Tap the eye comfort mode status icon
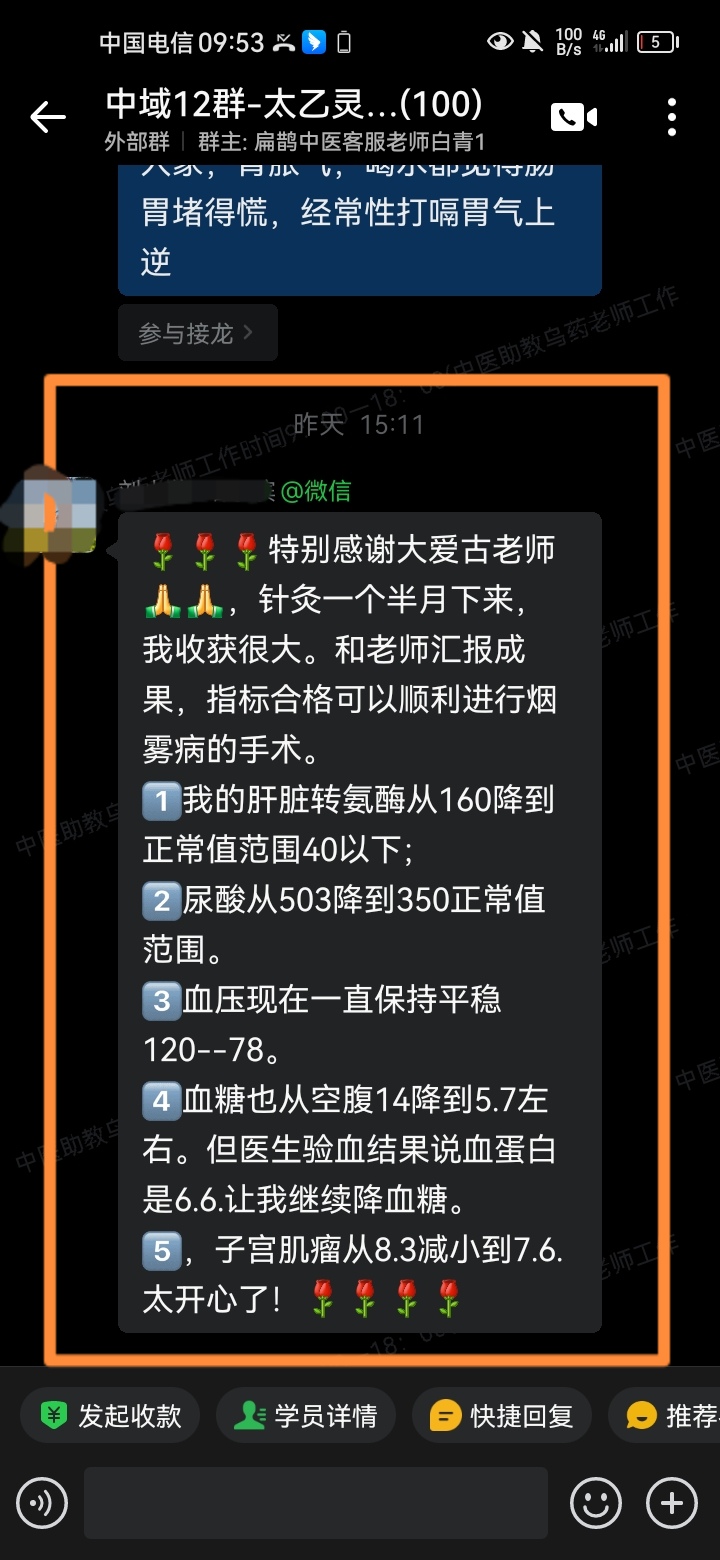The height and width of the screenshot is (1560, 720). pos(500,42)
